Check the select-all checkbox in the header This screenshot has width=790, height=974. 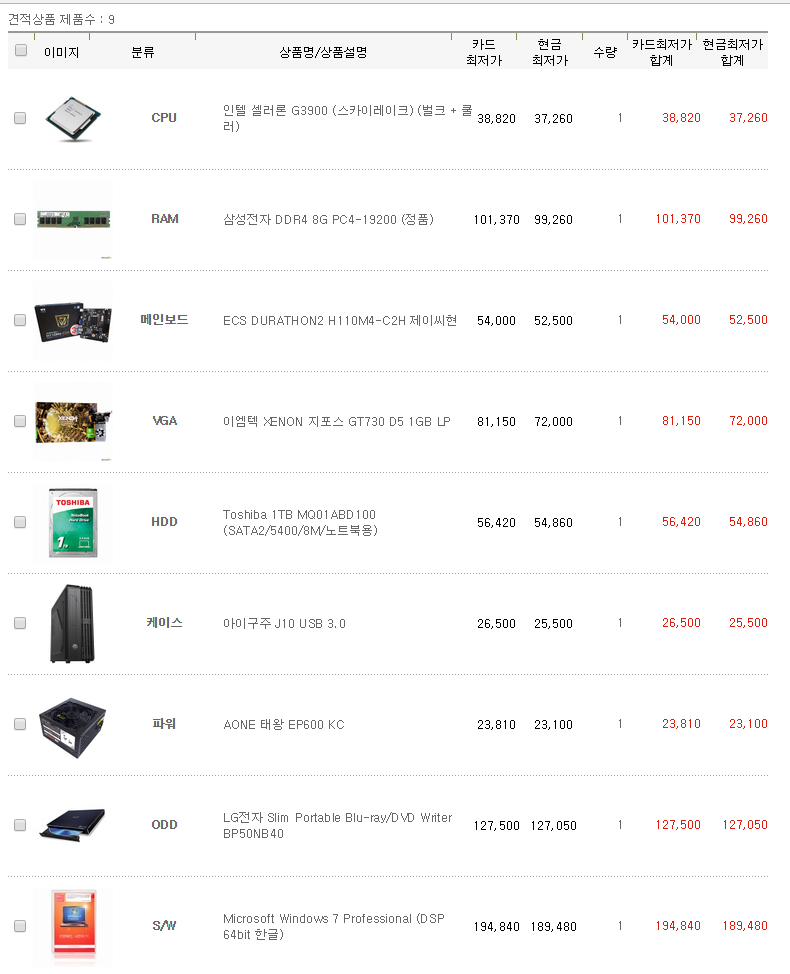20,51
